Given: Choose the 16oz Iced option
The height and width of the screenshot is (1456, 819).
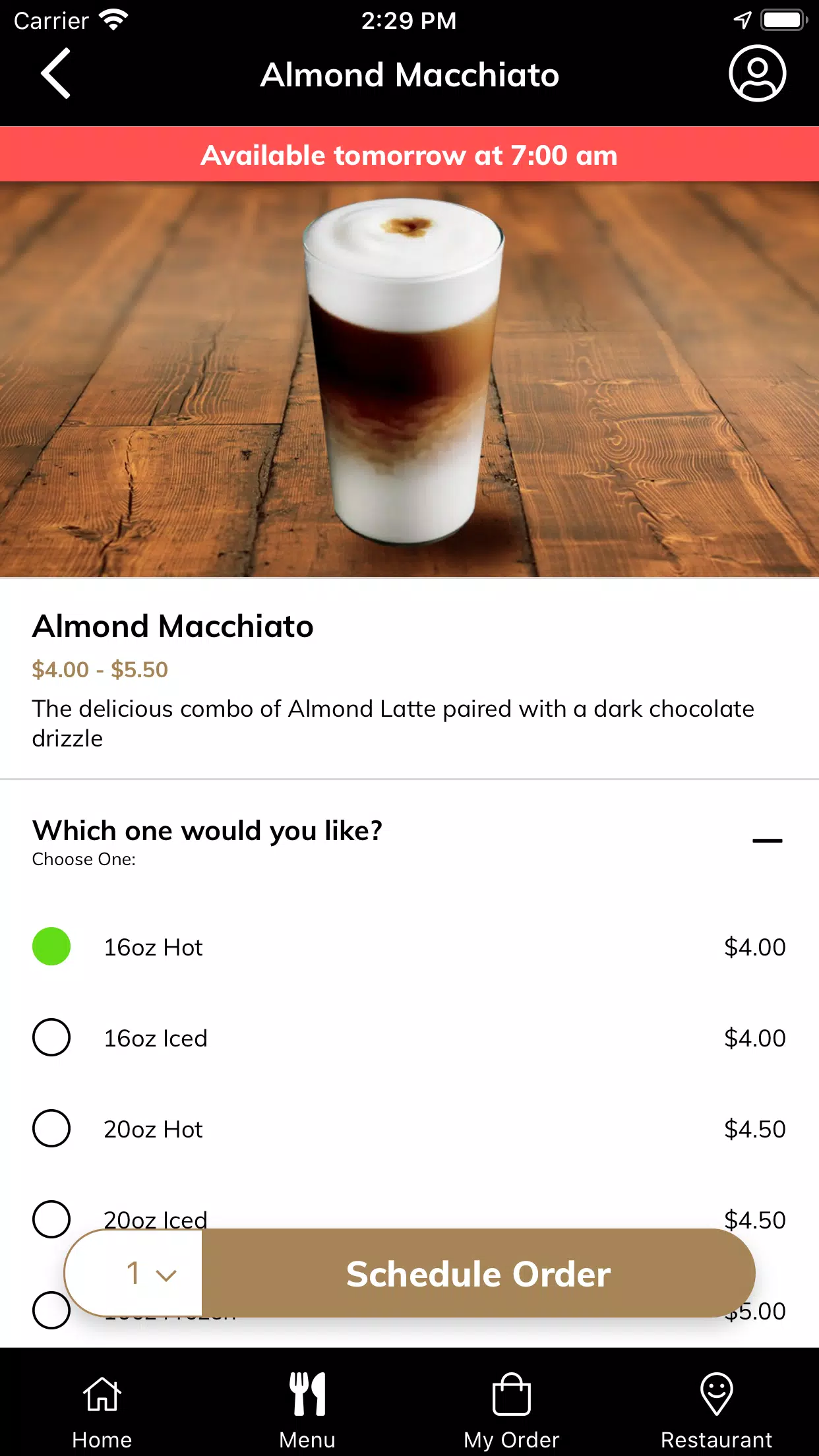Looking at the screenshot, I should [409, 1038].
